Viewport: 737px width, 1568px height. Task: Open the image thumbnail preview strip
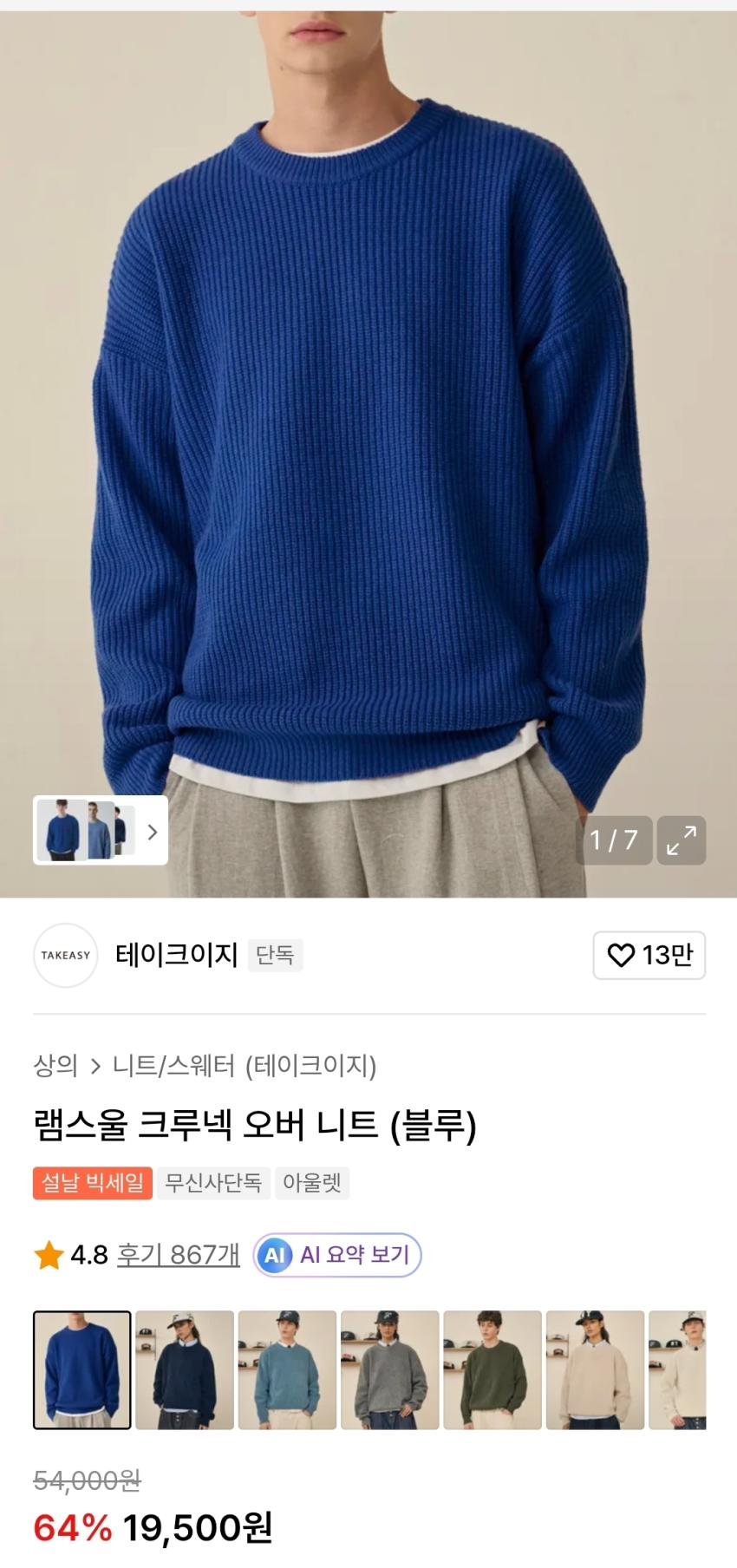[101, 831]
